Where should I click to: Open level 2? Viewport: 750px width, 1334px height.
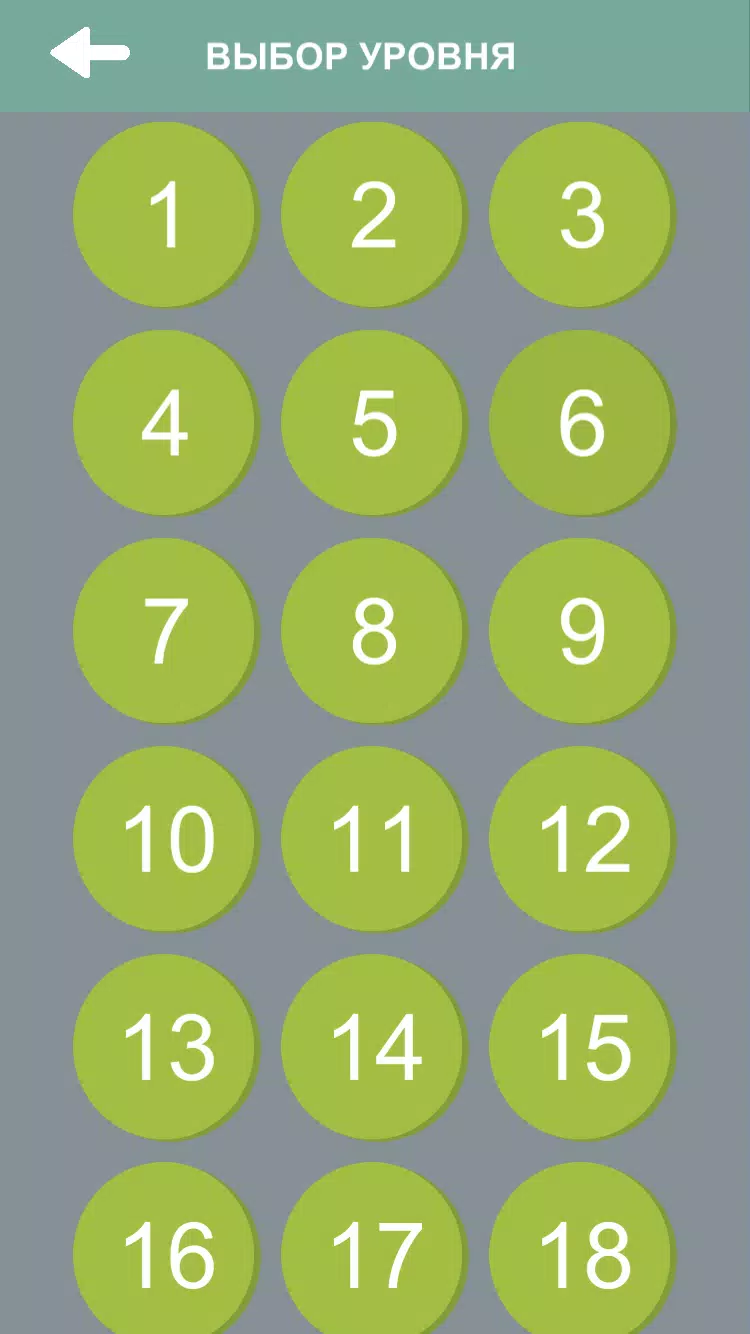(373, 214)
